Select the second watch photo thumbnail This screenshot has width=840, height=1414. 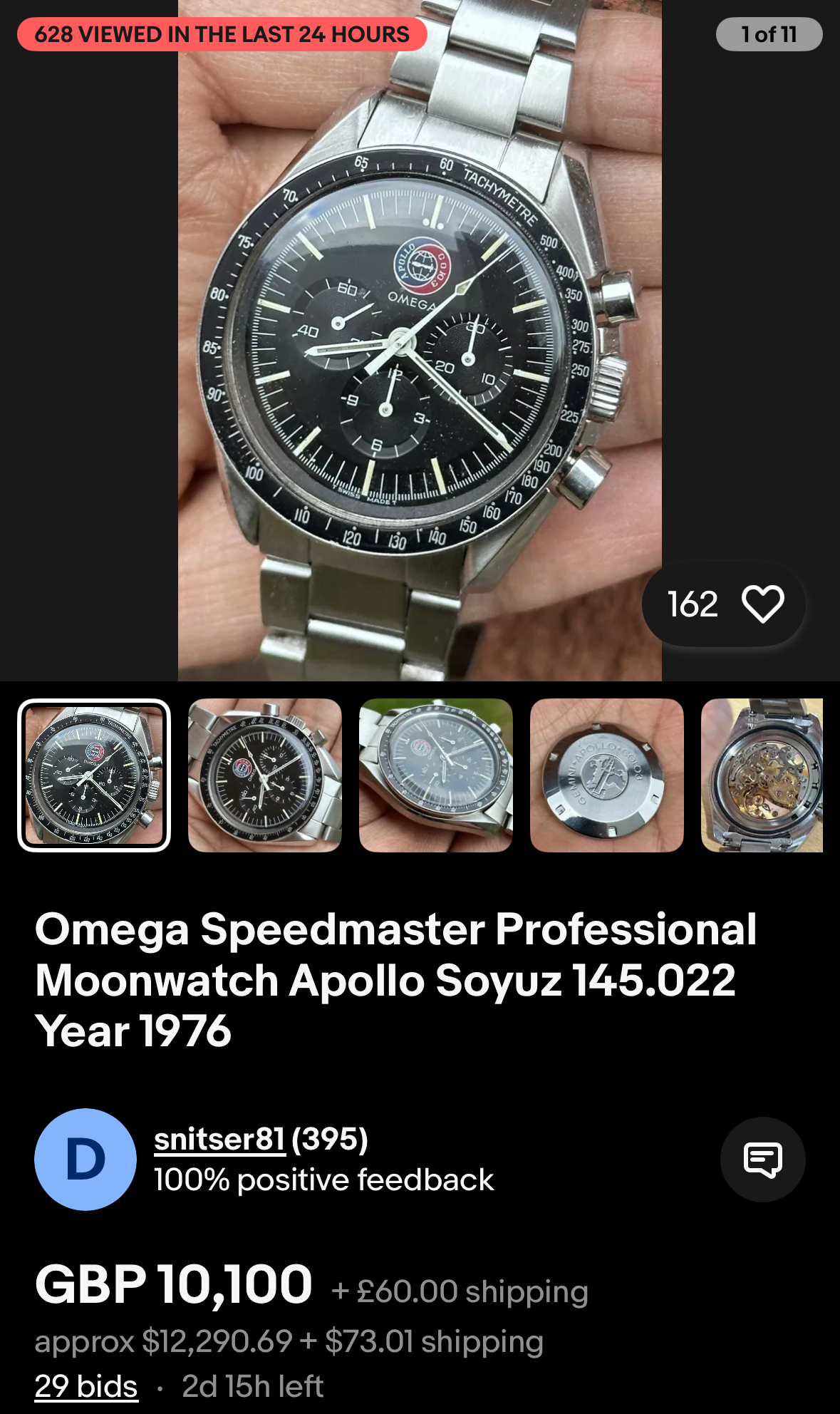coord(265,775)
